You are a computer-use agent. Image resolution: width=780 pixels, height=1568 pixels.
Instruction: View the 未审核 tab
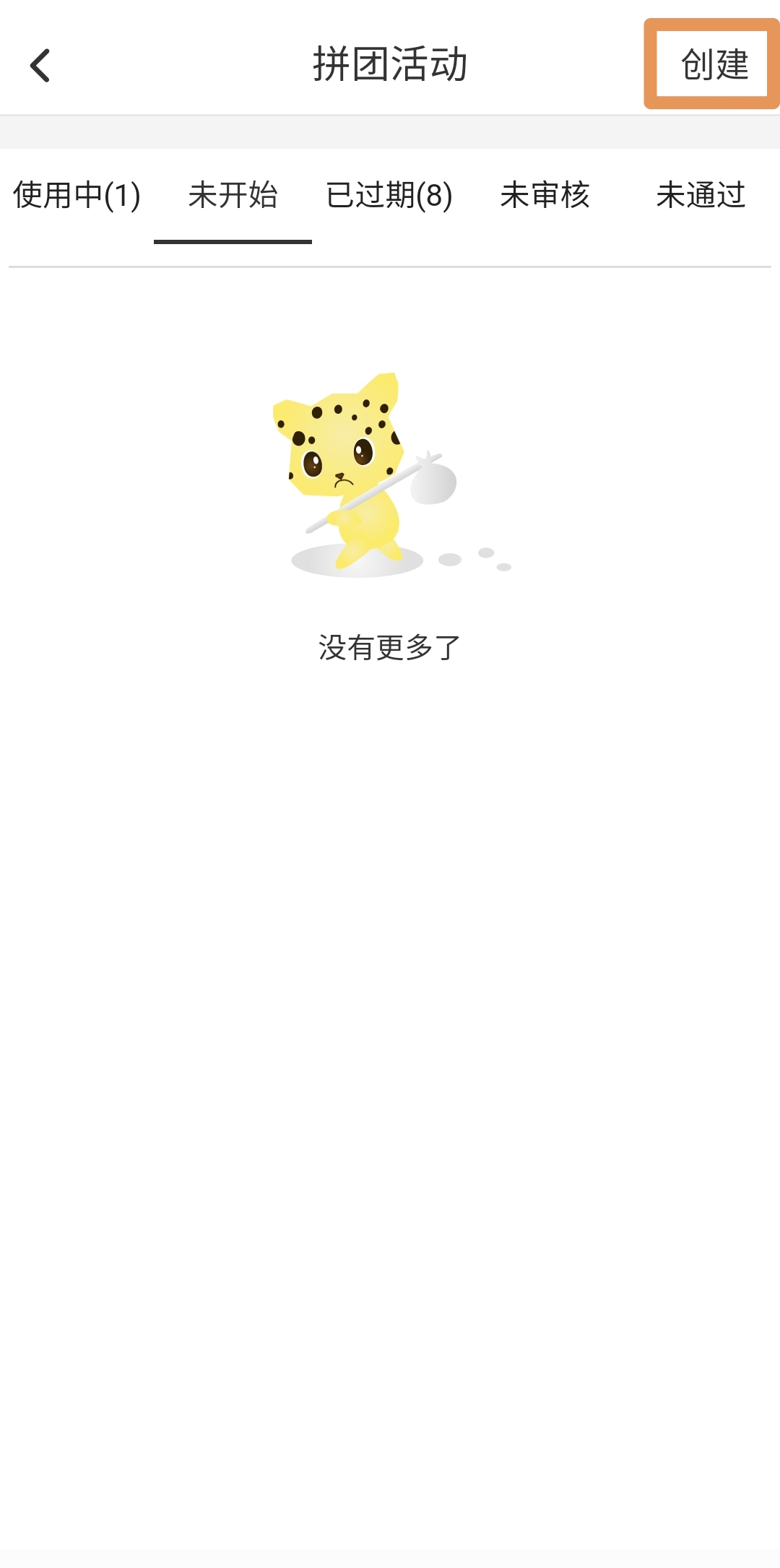tap(545, 195)
